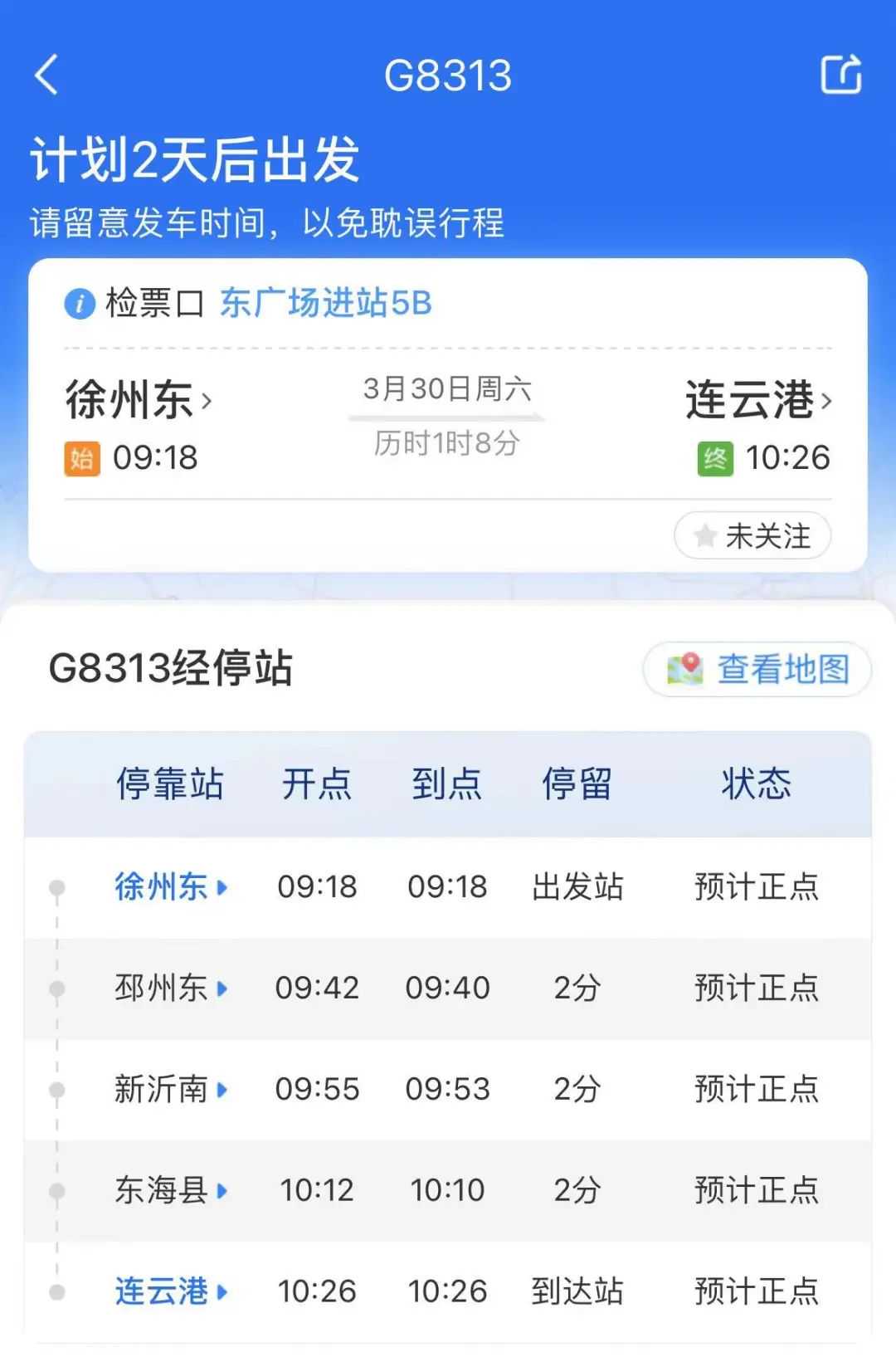Open the route map with 查看地图

(757, 669)
